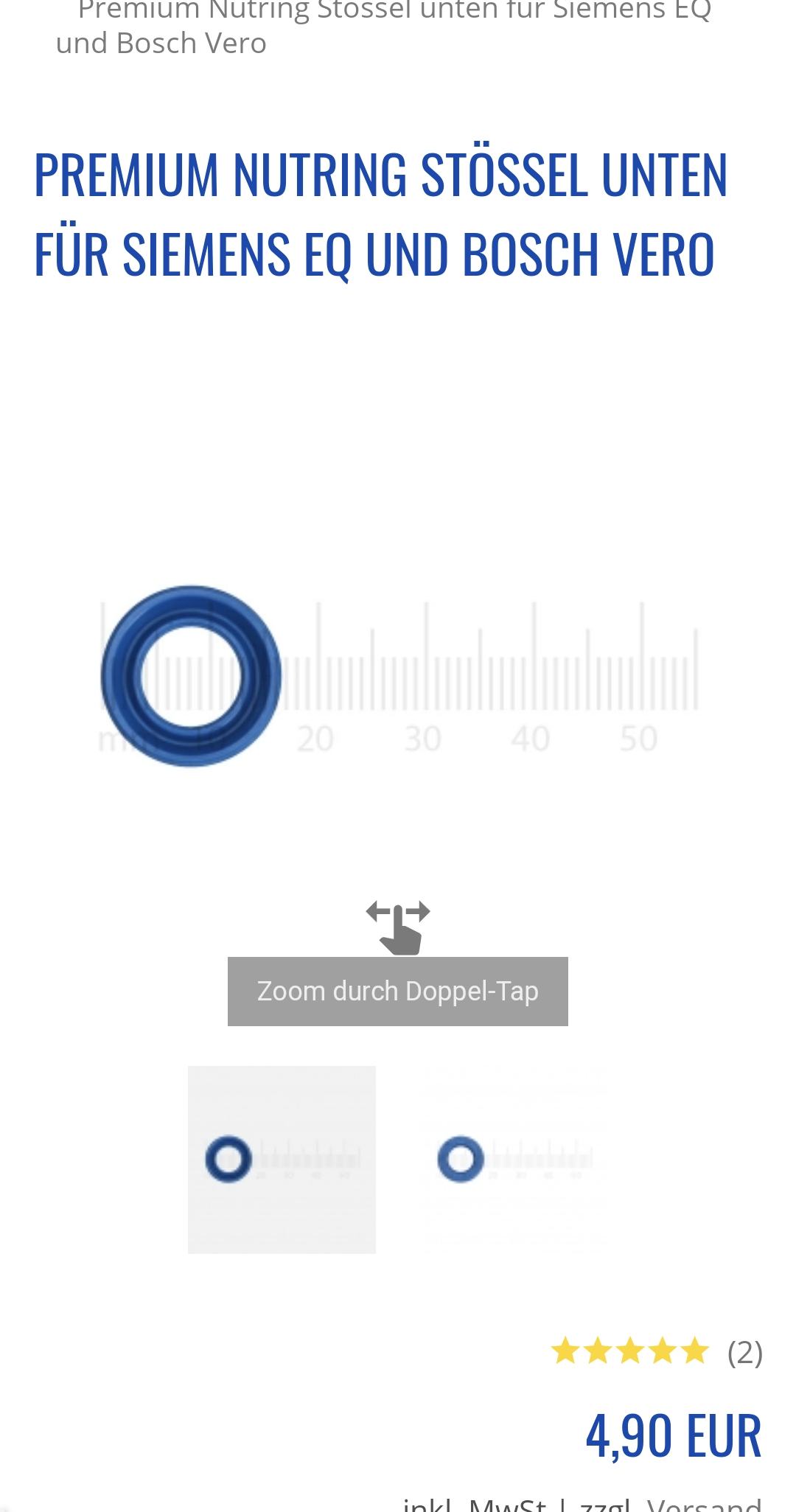This screenshot has width=796, height=1512.
Task: Open the five-star reviews rating
Action: pyautogui.click(x=657, y=1352)
